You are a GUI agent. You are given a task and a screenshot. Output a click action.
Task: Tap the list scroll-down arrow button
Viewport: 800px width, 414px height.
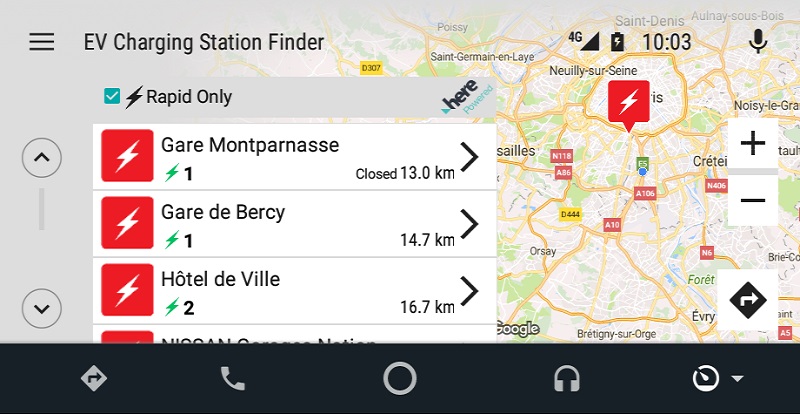tap(41, 307)
